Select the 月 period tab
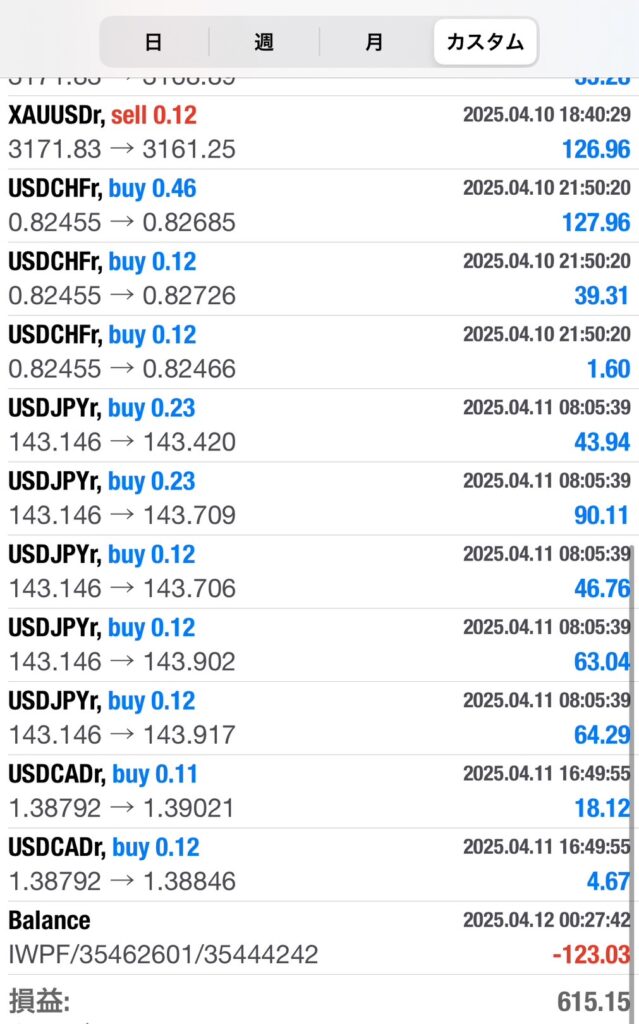This screenshot has height=1024, width=639. pos(374,42)
